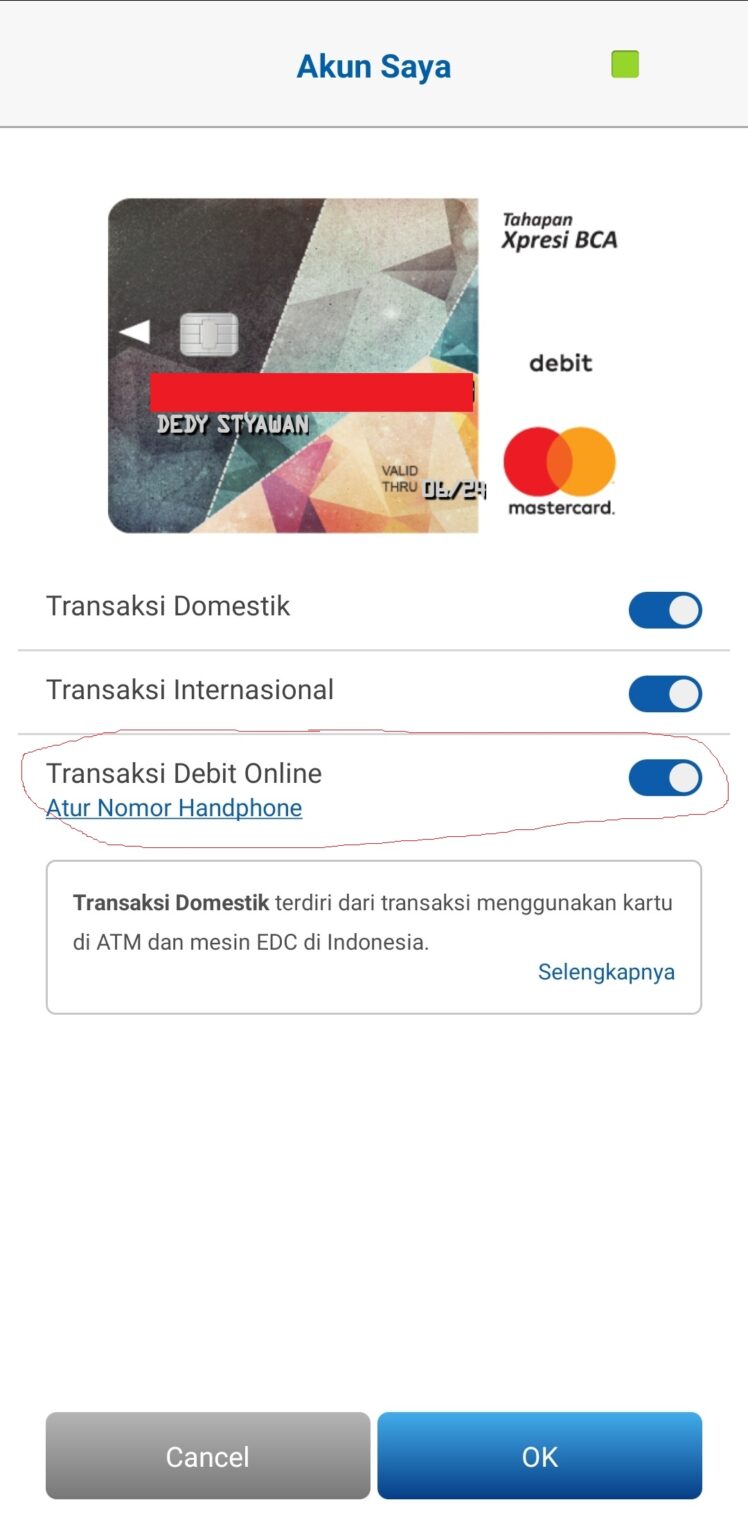Image resolution: width=748 pixels, height=1536 pixels.
Task: Disable Transaksi Internasional switch
Action: (665, 693)
